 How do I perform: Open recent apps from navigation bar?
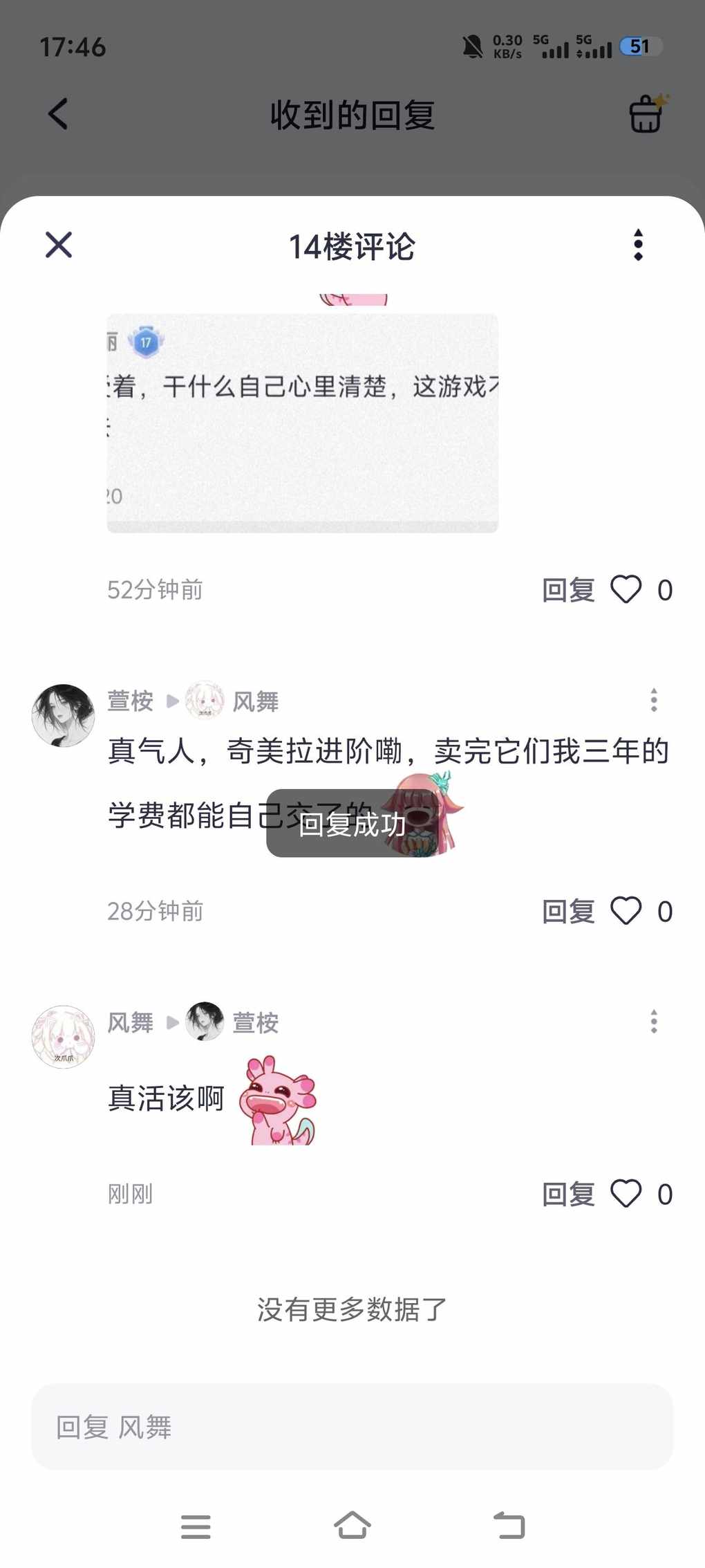coord(196,1526)
